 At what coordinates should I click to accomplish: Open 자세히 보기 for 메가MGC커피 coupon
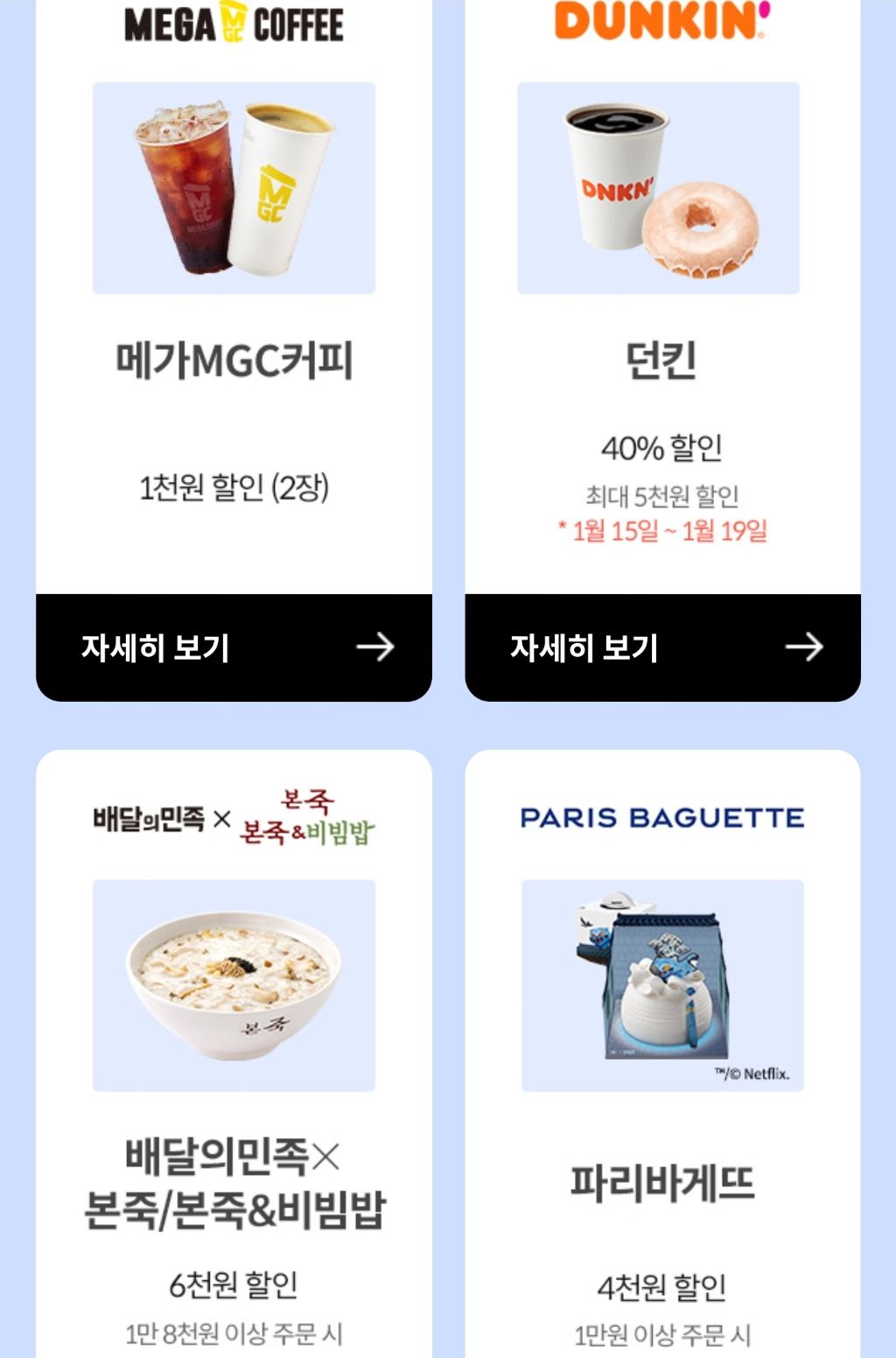(234, 647)
